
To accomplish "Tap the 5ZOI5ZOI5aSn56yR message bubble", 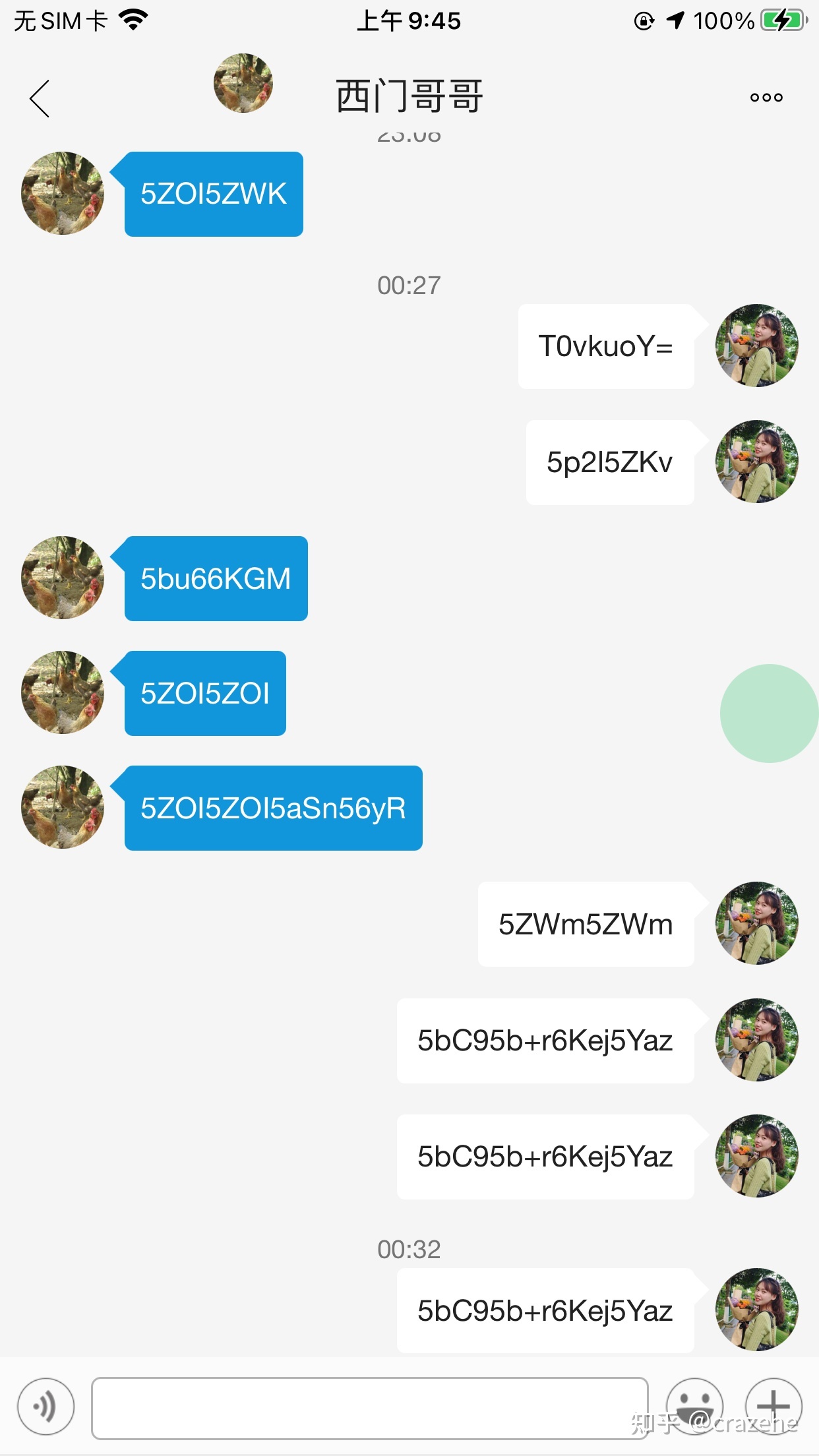I will click(273, 808).
